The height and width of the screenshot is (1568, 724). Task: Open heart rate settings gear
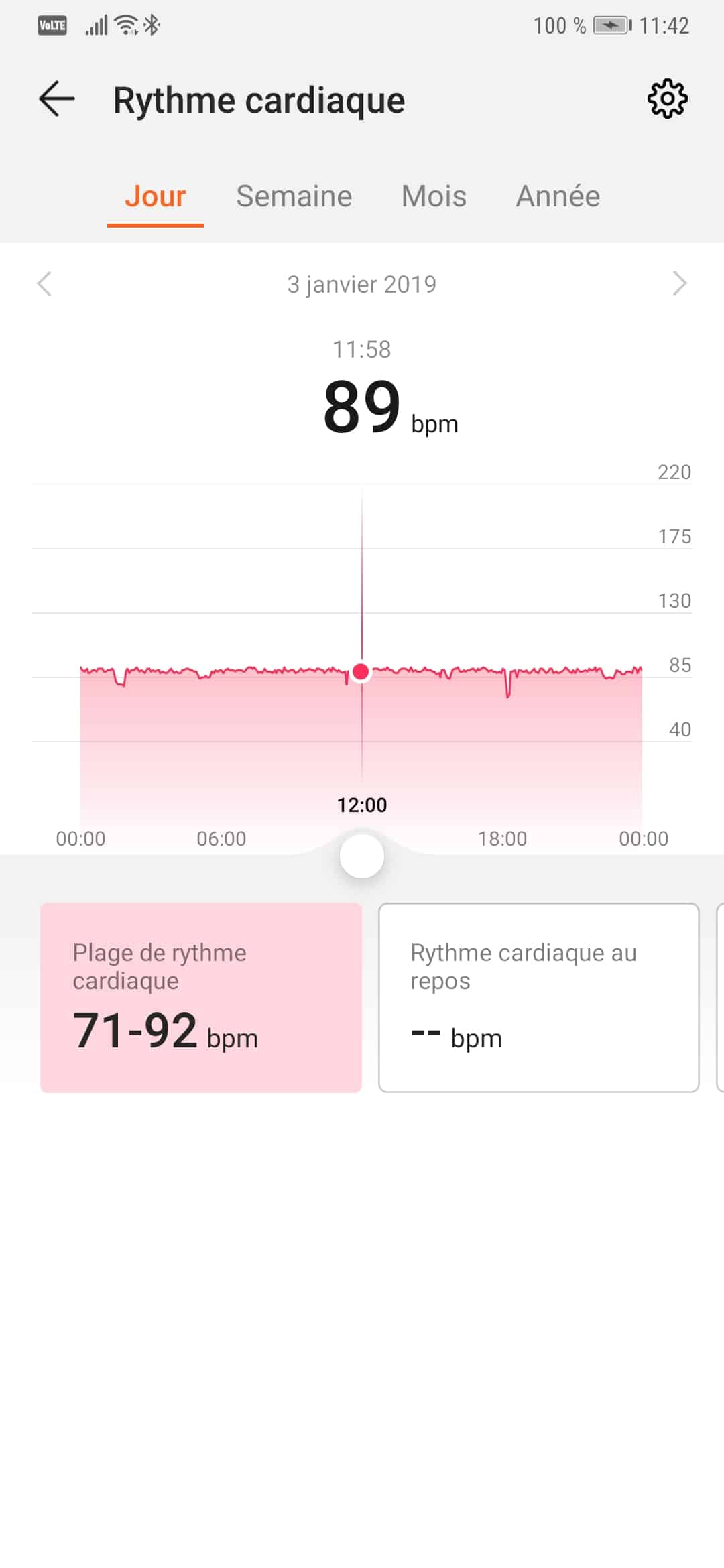tap(667, 99)
